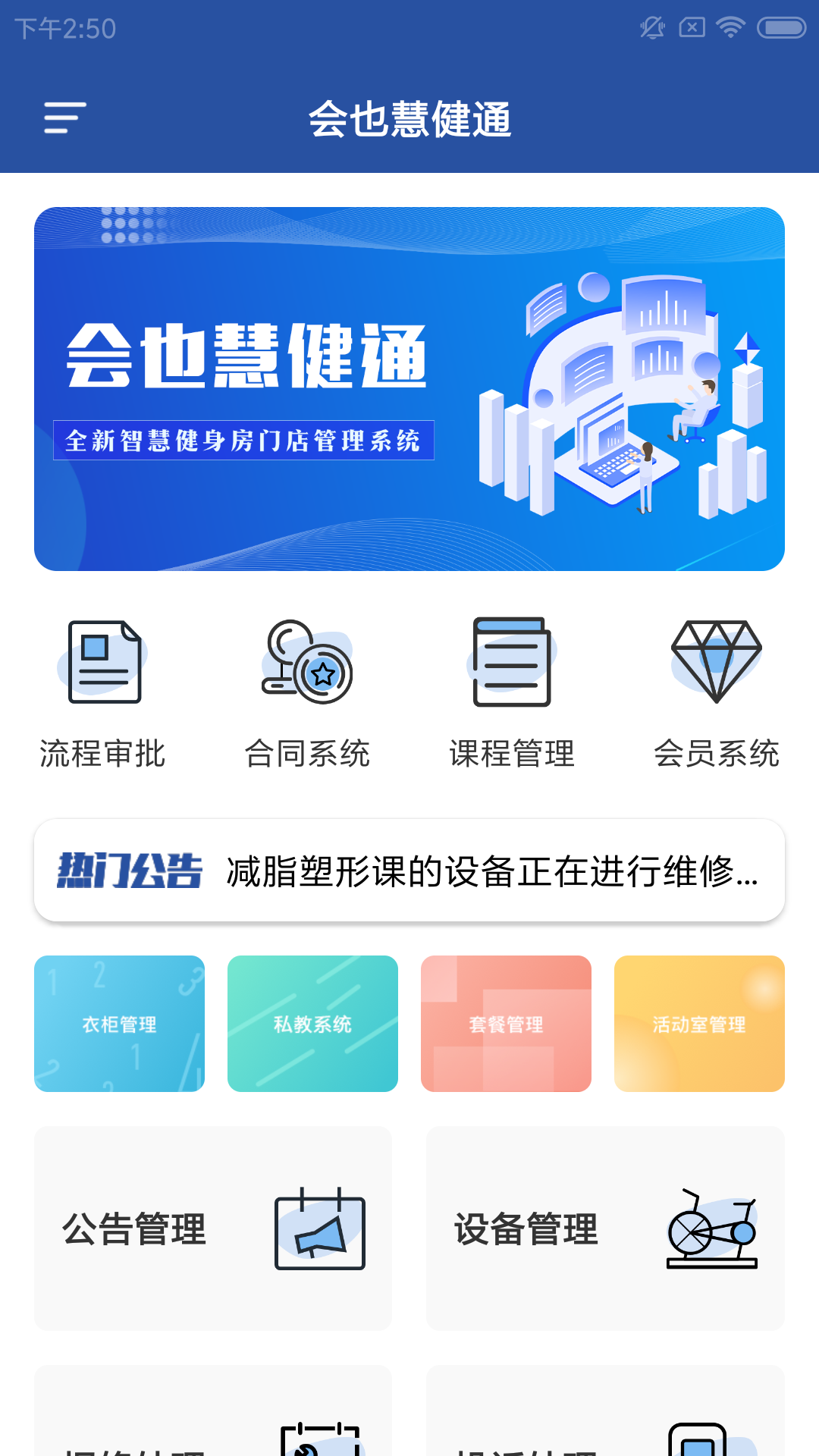Open the 私教系统 tile
This screenshot has width=819, height=1456.
(312, 1023)
